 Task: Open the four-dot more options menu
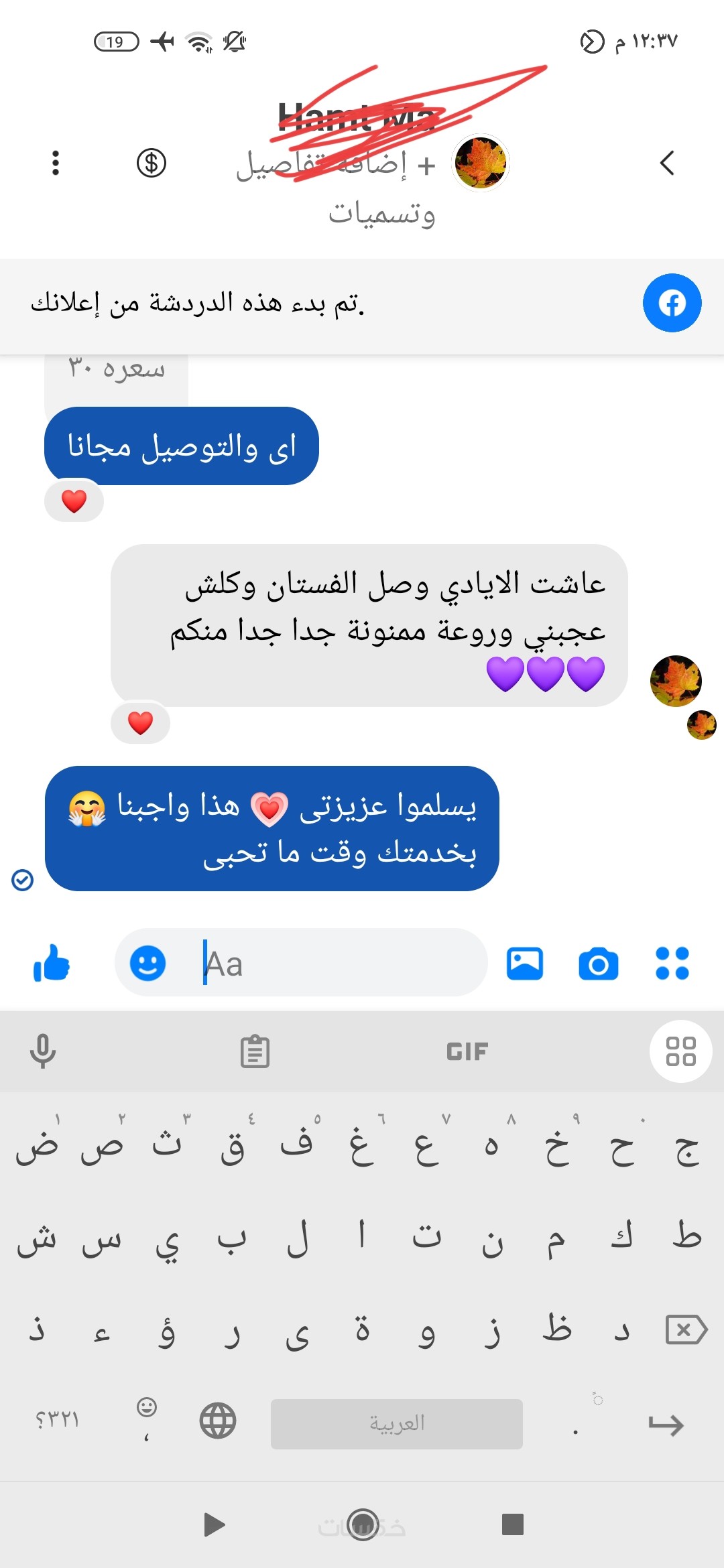tap(672, 964)
